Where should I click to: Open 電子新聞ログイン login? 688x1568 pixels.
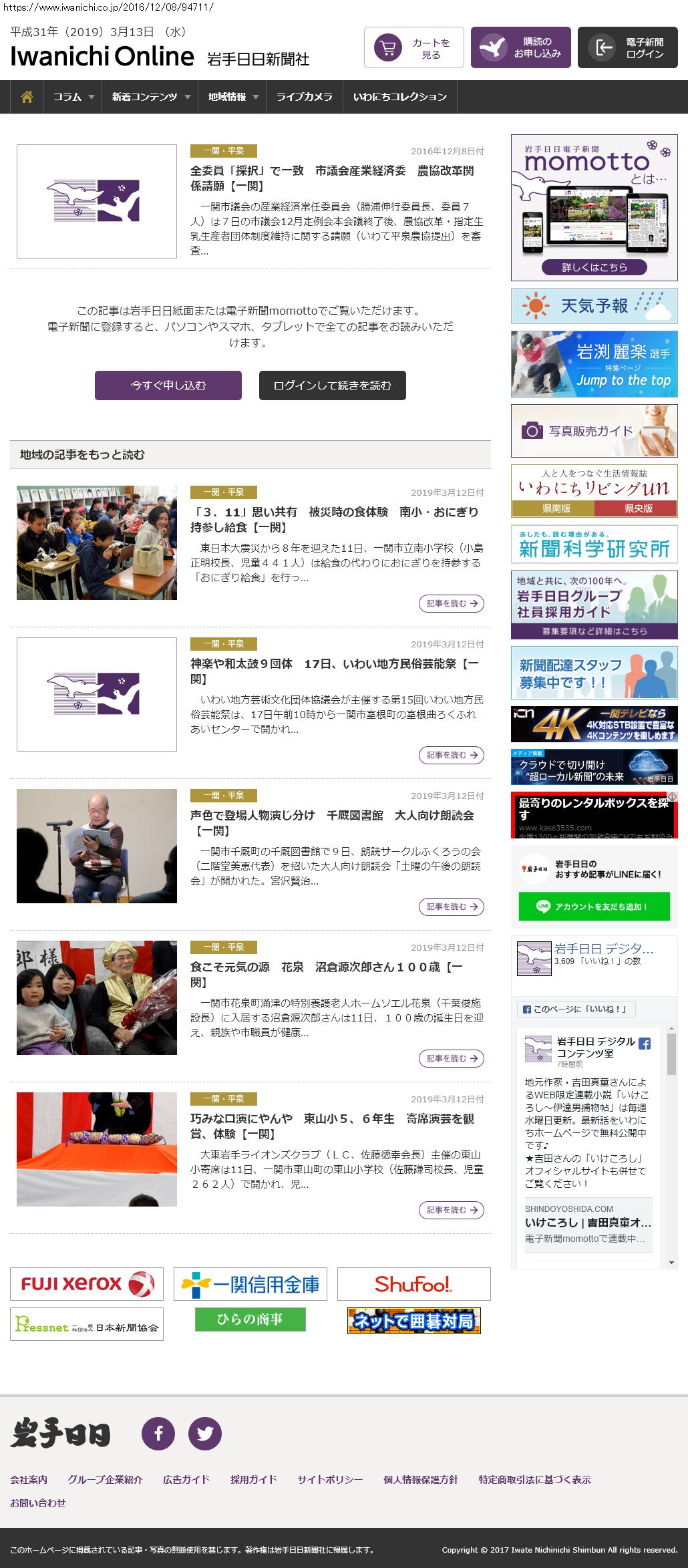click(x=627, y=47)
